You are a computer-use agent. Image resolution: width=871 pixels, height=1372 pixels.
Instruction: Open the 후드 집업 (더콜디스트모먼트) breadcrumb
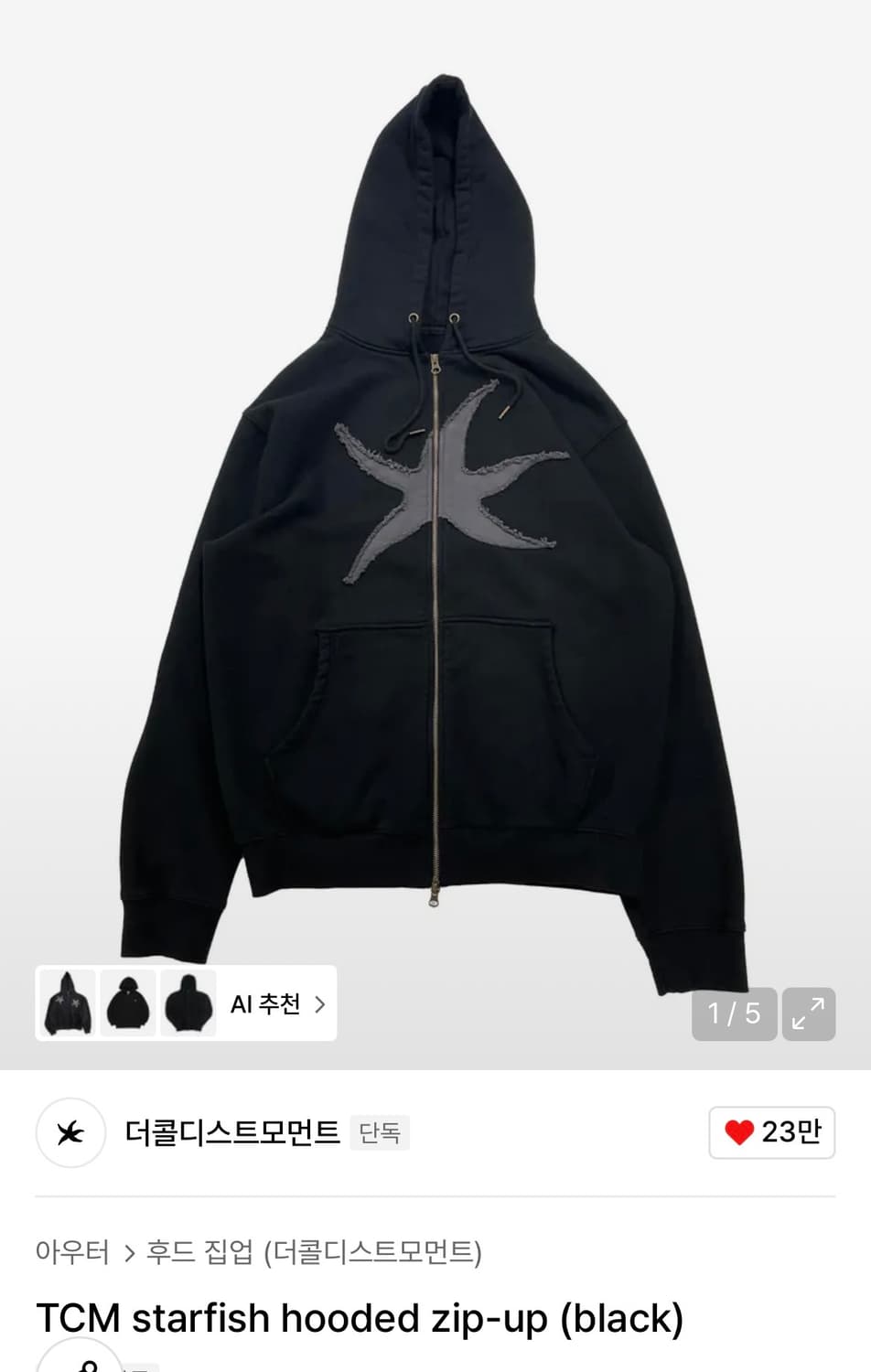[x=318, y=1254]
